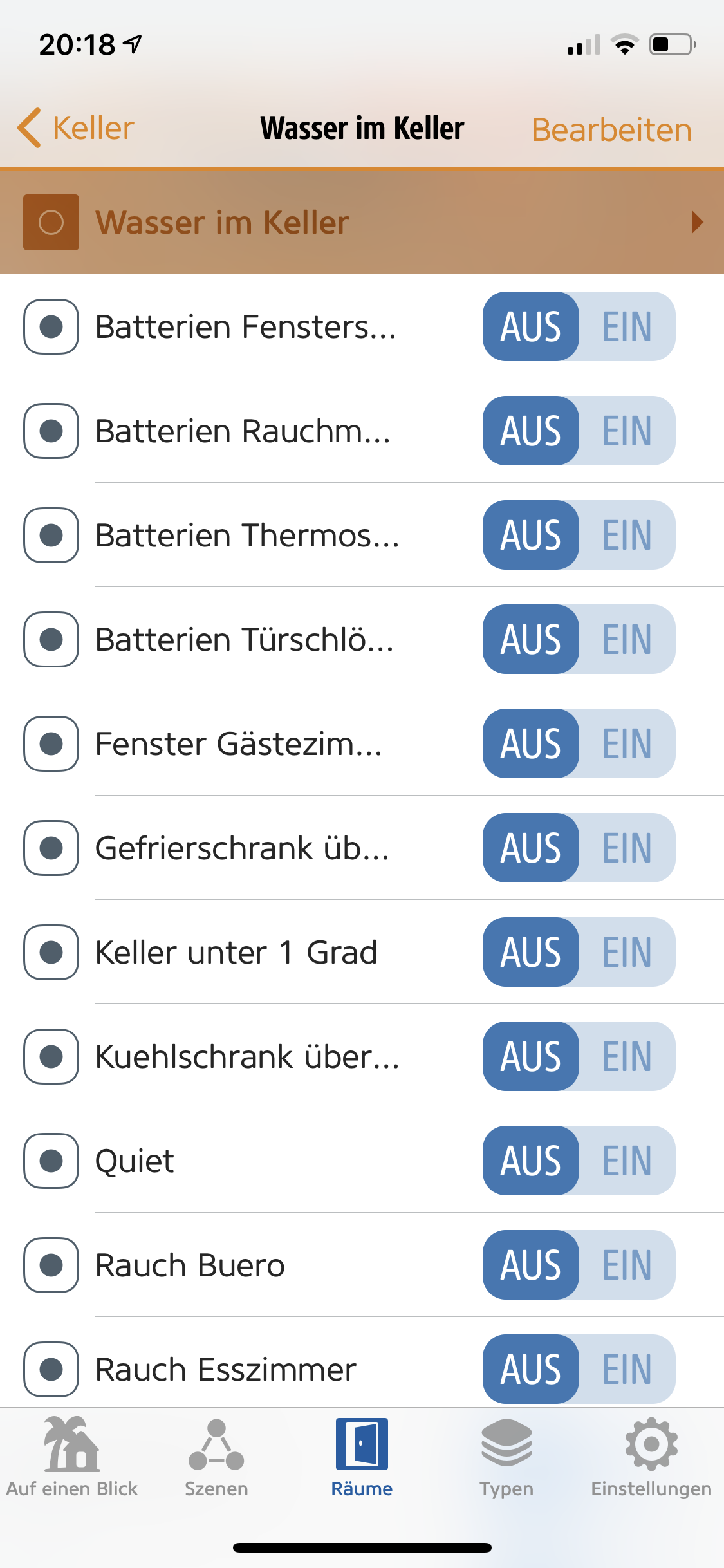Toggle Fenster Gästezim… to EIN

click(627, 744)
